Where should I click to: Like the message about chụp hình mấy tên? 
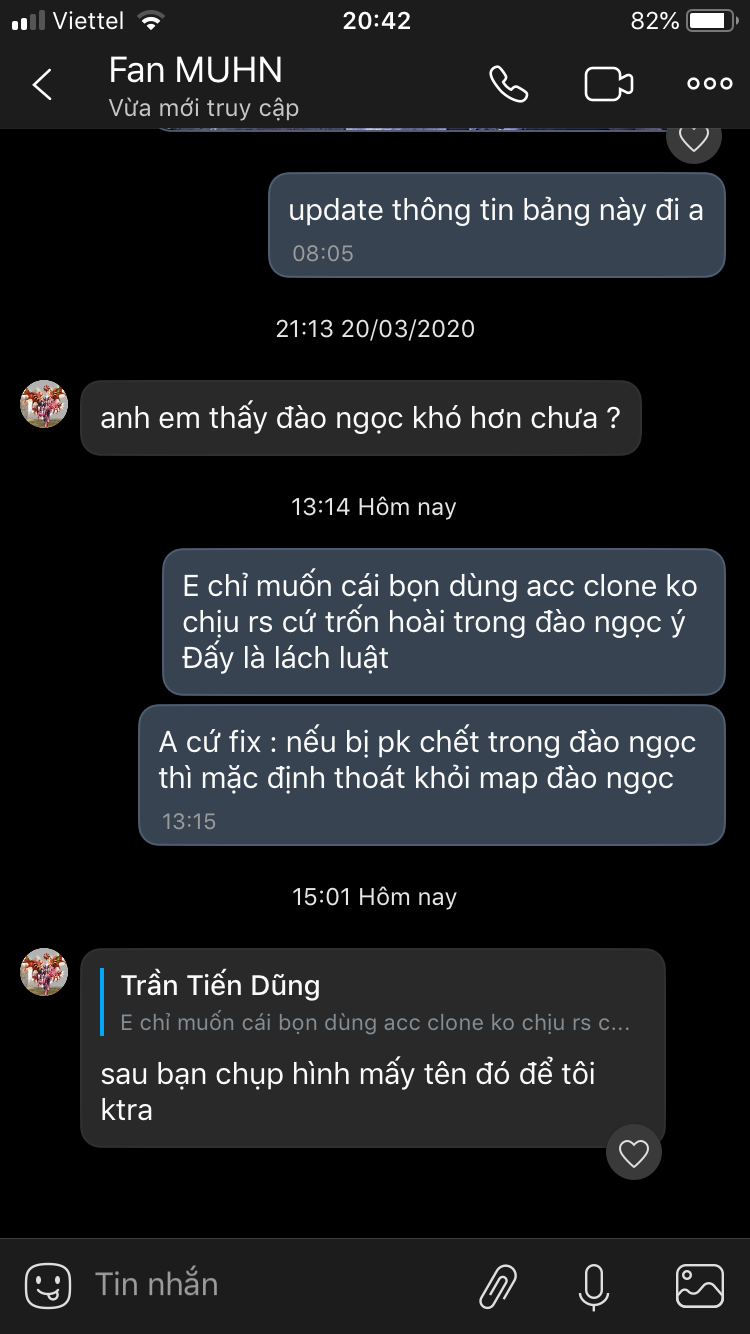(634, 1154)
